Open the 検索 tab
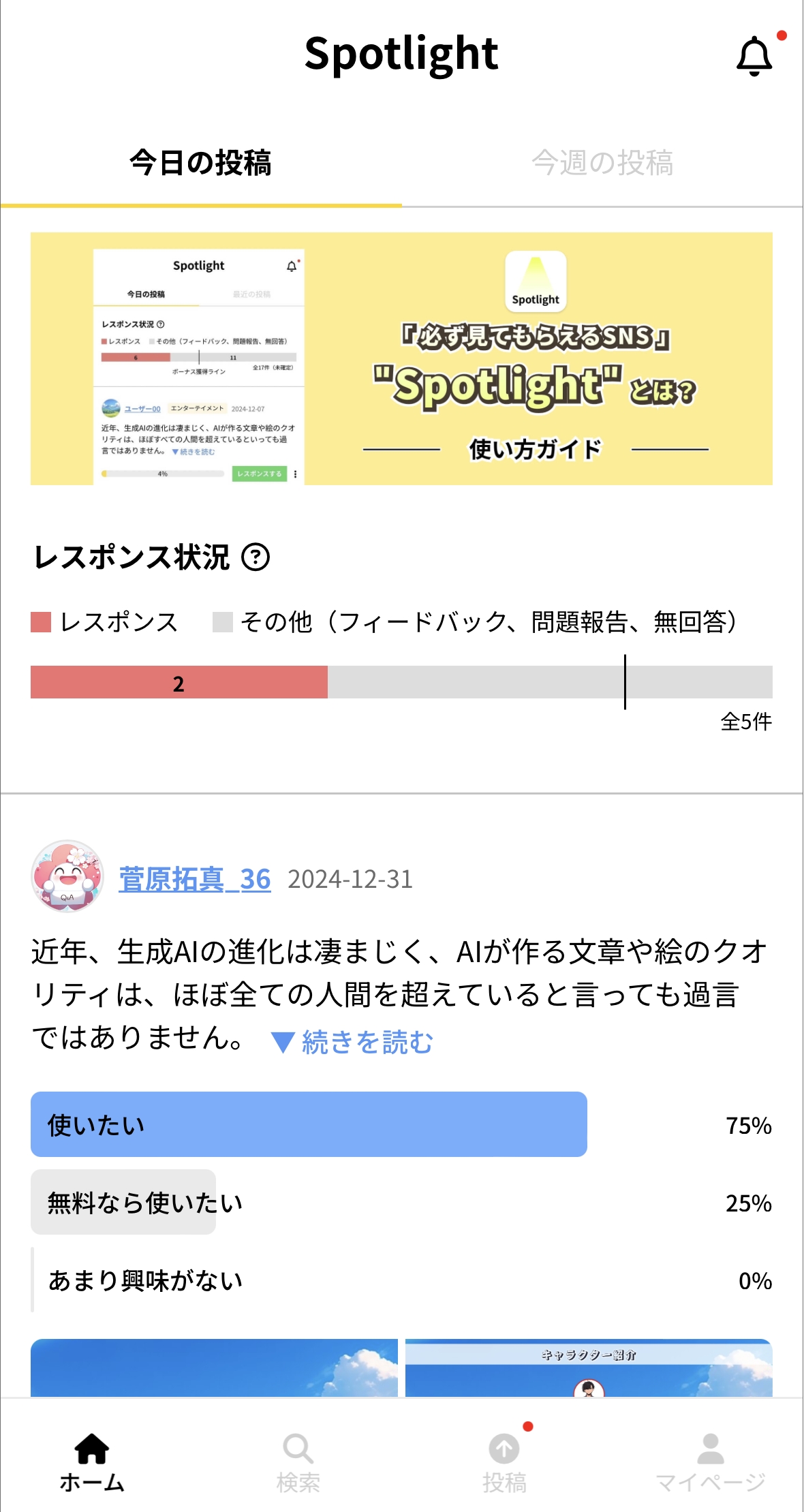Screen dimensions: 804x1512 298,1461
